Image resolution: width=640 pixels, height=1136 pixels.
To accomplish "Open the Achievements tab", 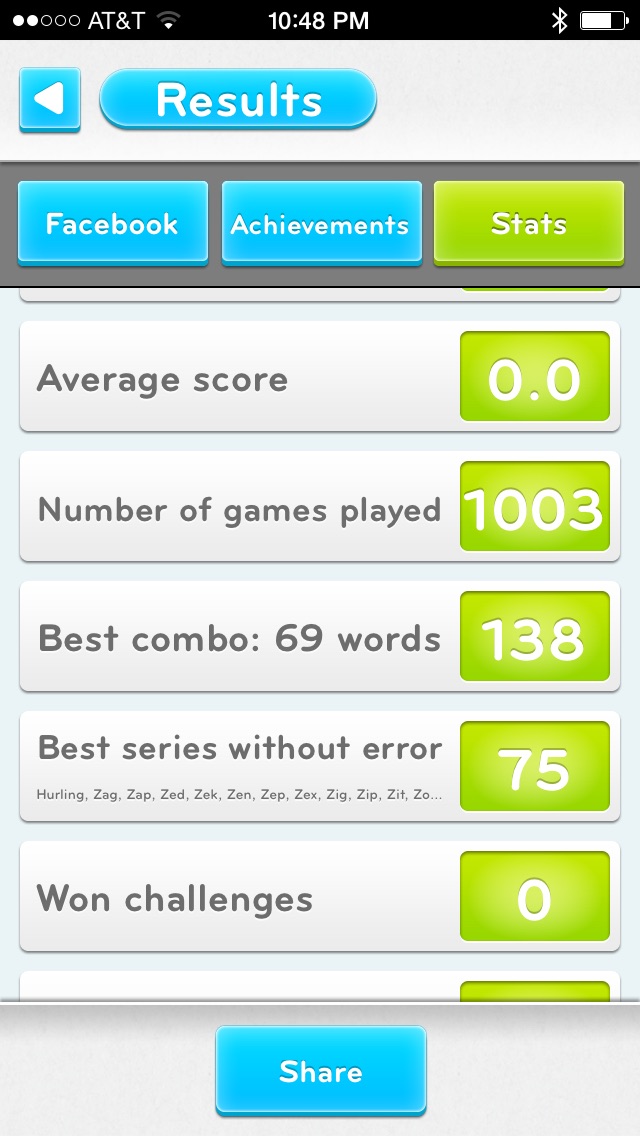I will [320, 223].
